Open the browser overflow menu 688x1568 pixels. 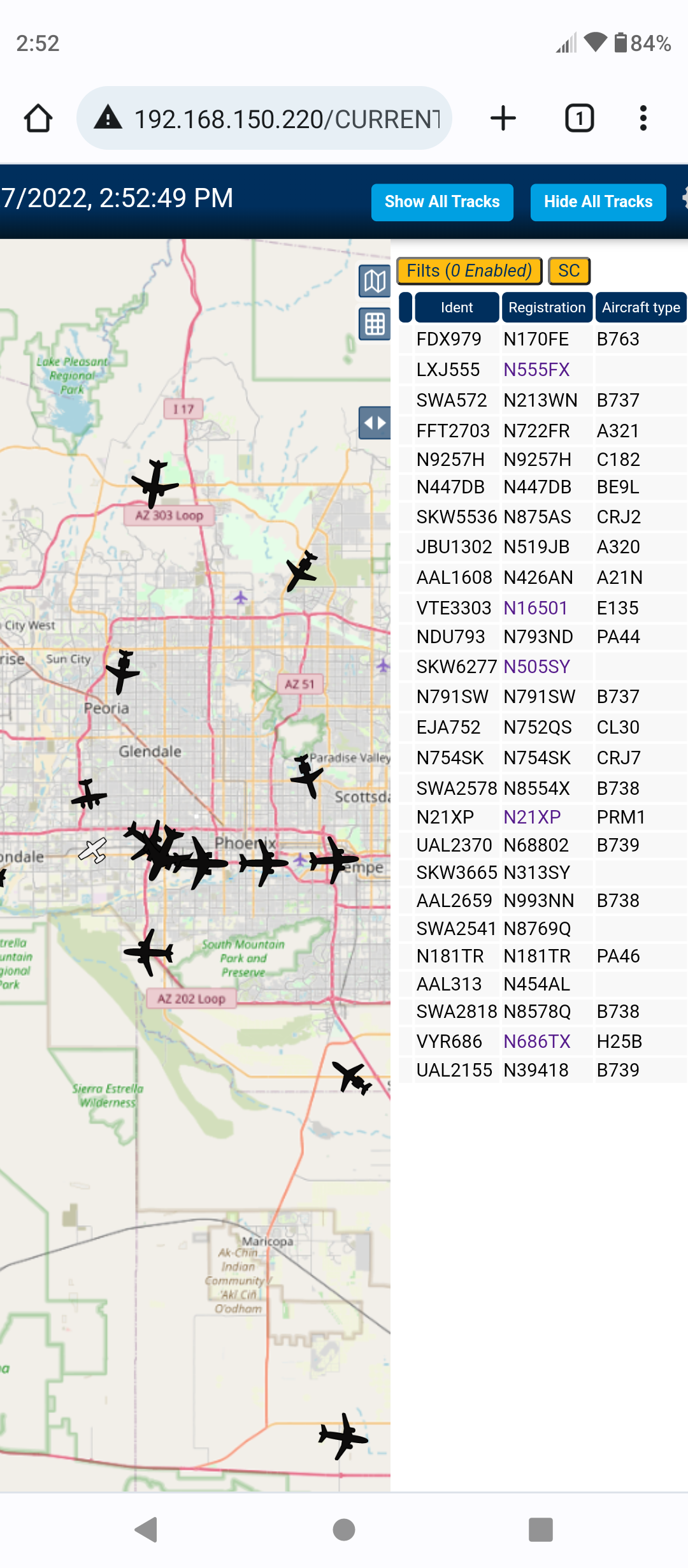[643, 119]
